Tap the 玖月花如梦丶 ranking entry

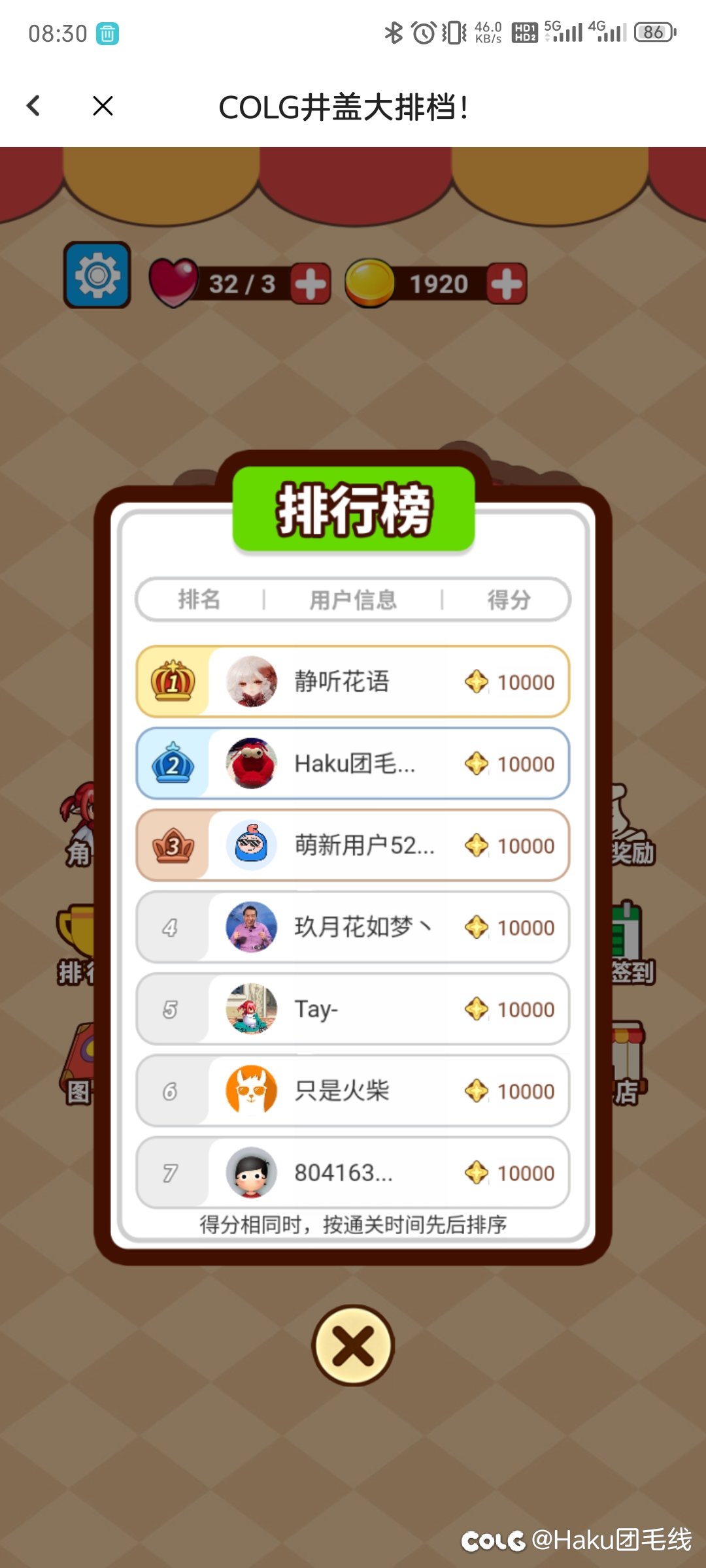353,927
